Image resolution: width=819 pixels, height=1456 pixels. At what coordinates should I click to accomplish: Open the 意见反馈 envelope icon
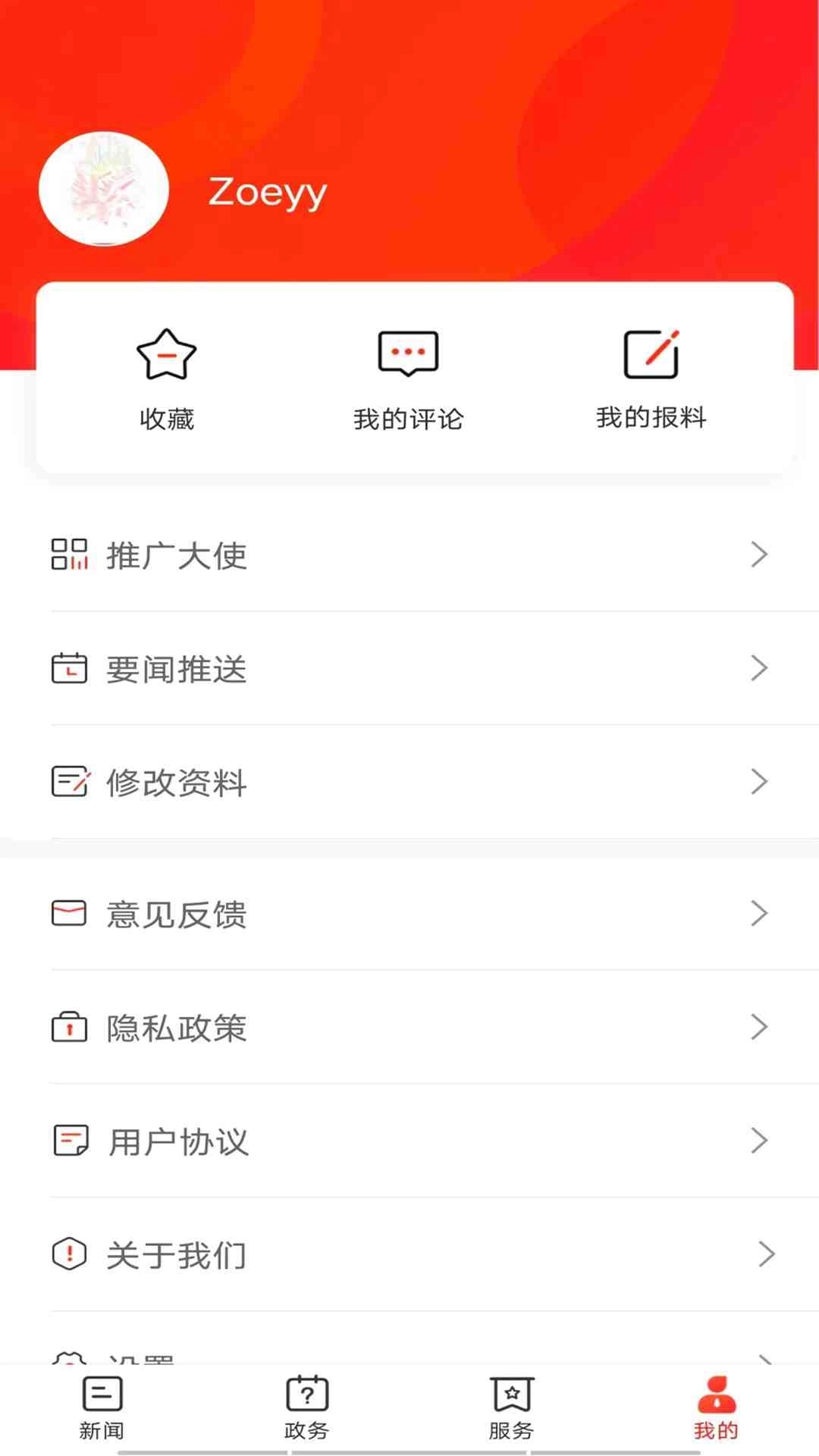pos(71,914)
